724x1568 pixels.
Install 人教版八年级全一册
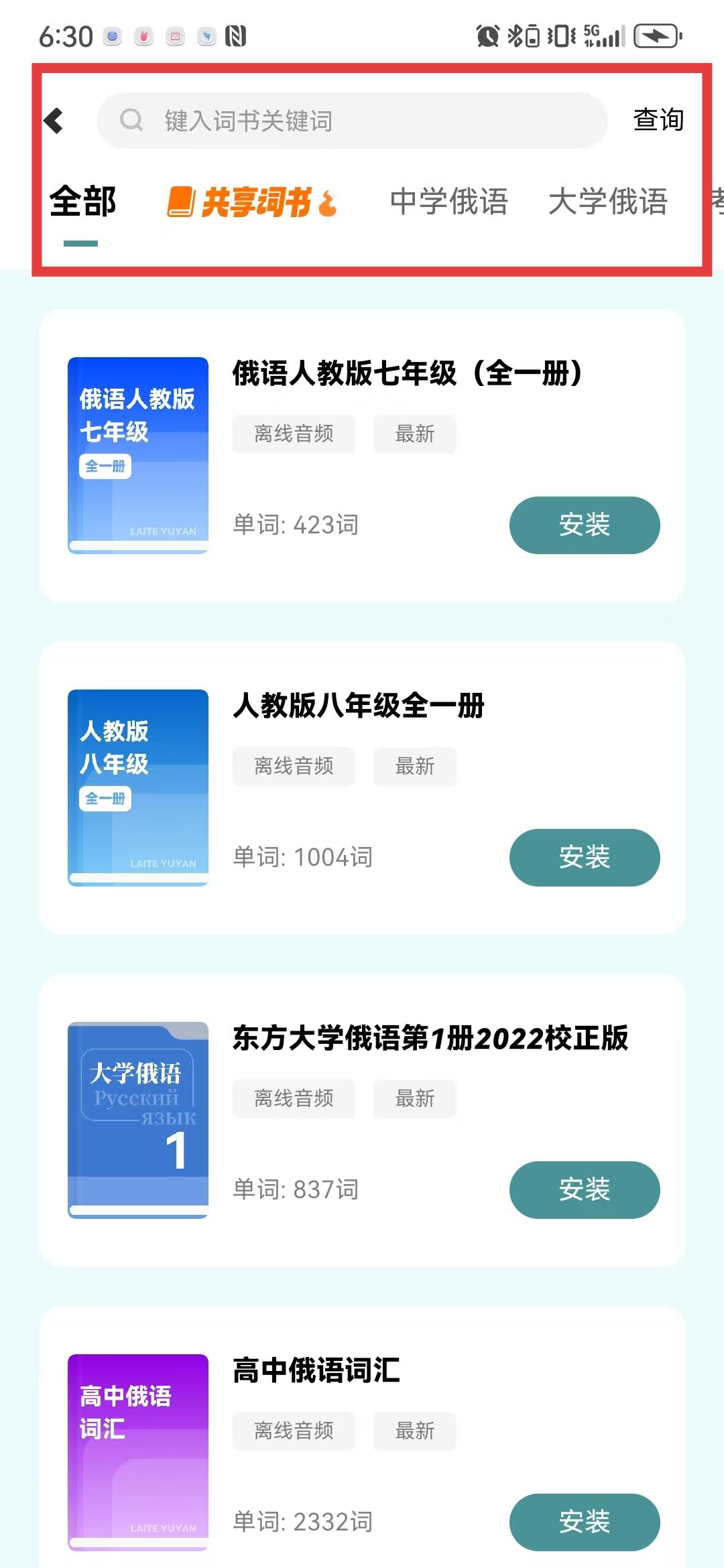pos(584,857)
